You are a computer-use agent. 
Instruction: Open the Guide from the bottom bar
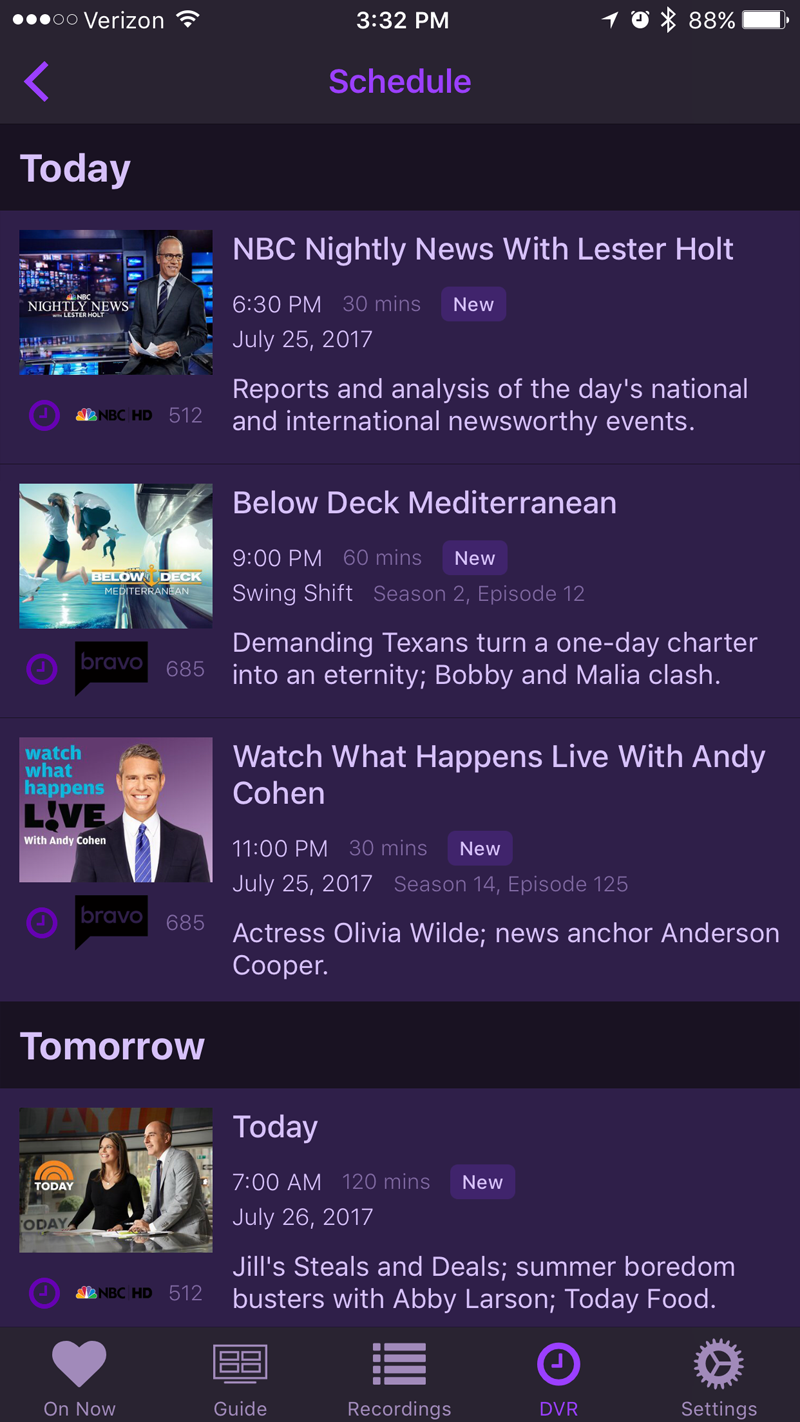coord(240,1362)
